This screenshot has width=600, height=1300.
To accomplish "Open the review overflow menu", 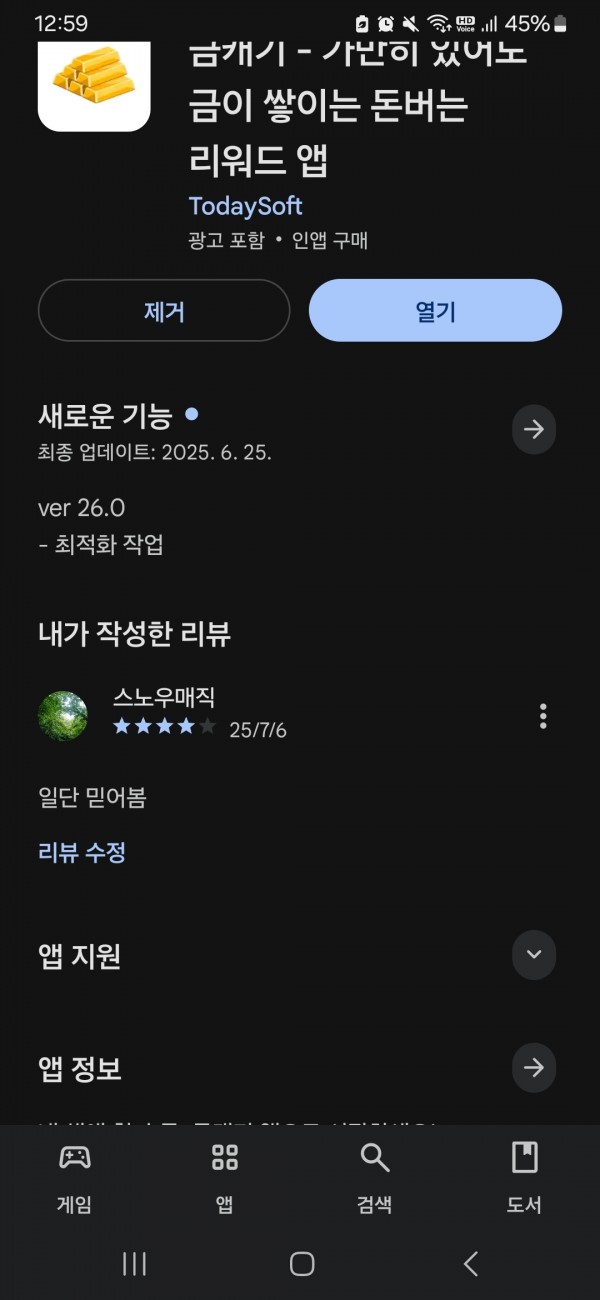I will coord(543,716).
